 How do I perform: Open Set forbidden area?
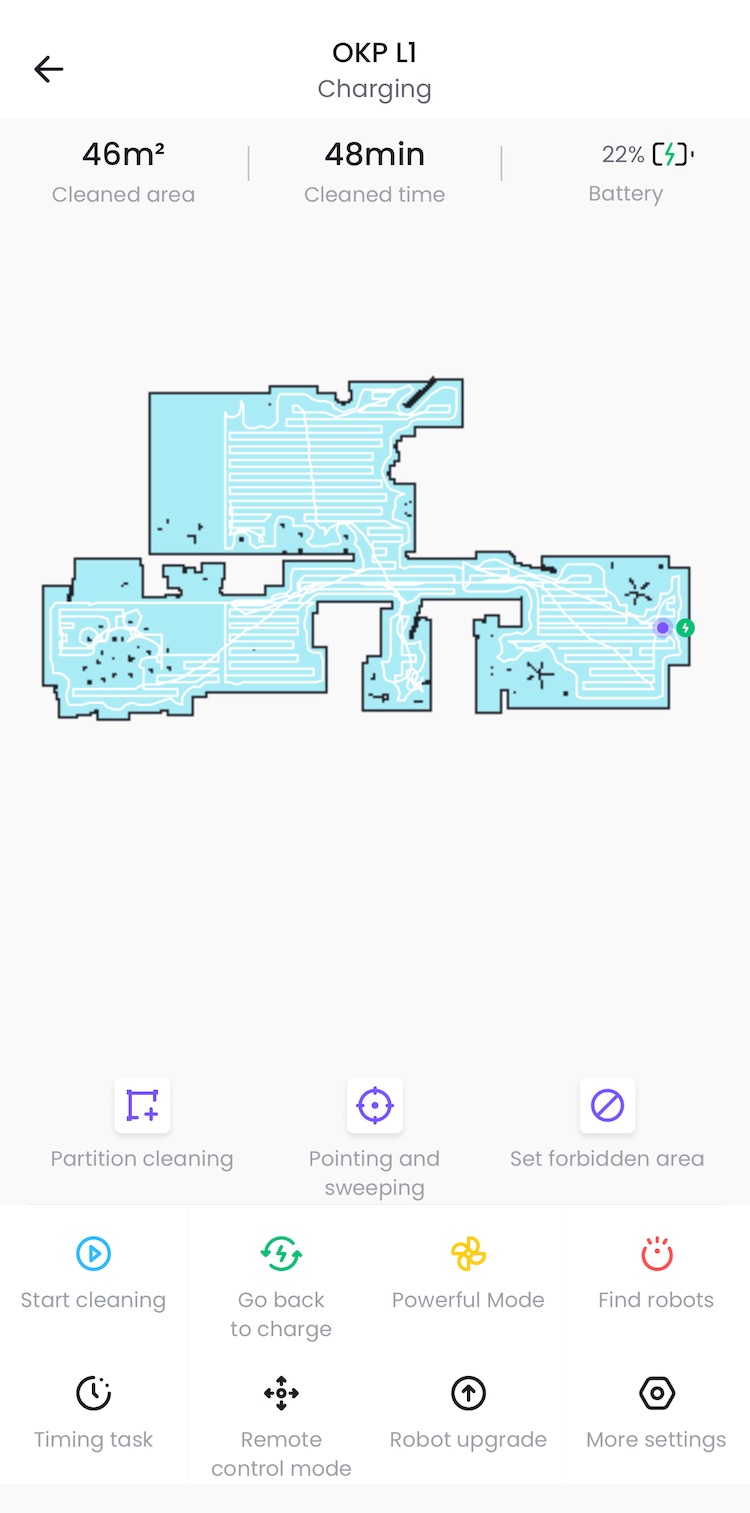point(607,1106)
